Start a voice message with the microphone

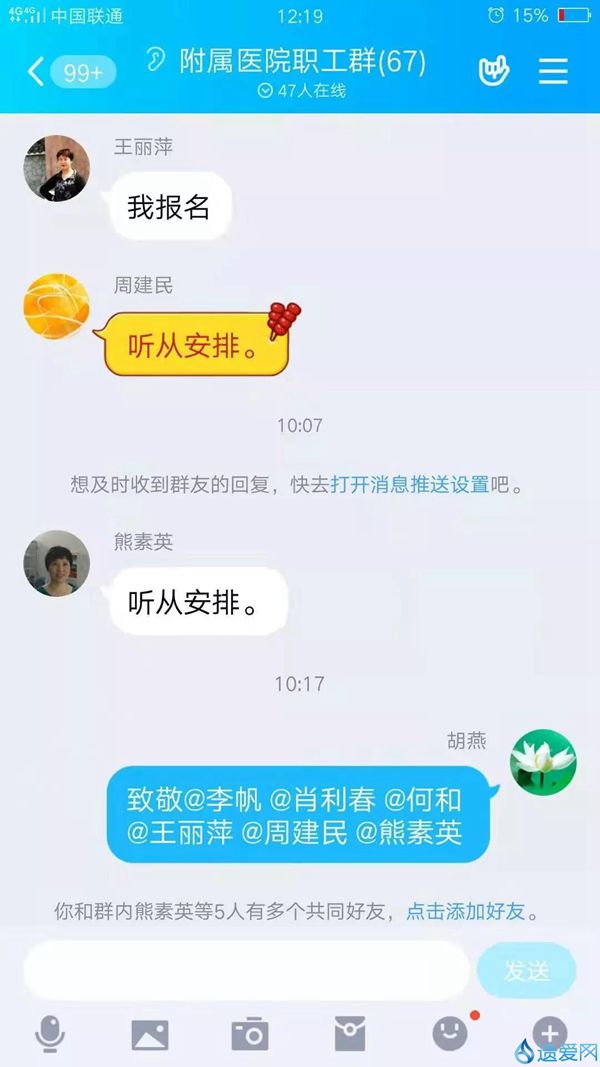click(50, 1034)
